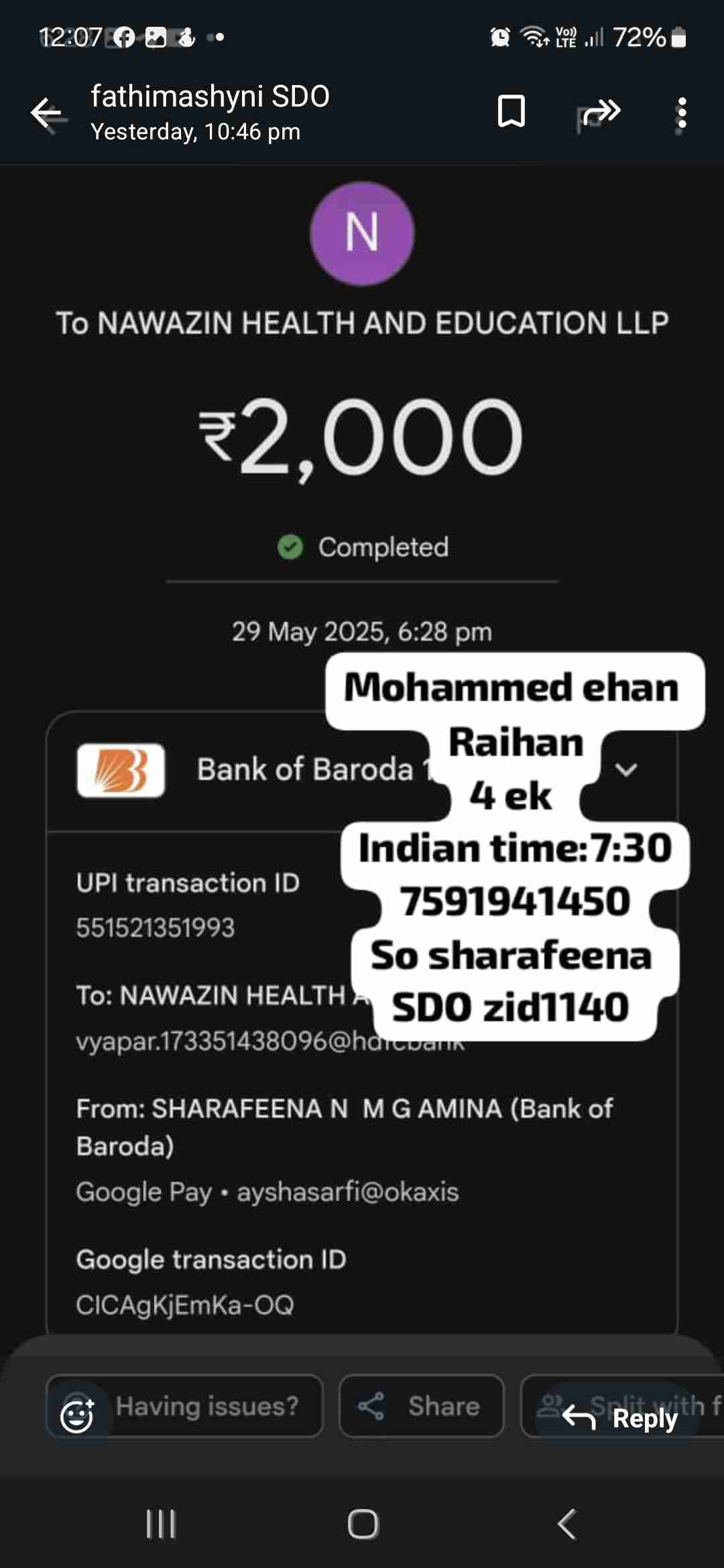This screenshot has width=724, height=1568.
Task: Go to the phone's home screen
Action: point(363,1524)
